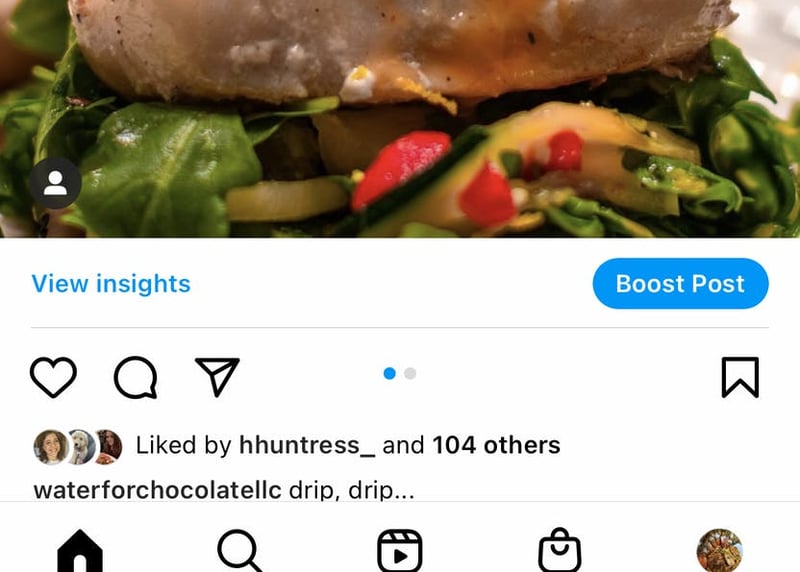
Task: Open profile tab with avatar picture
Action: (x=719, y=550)
